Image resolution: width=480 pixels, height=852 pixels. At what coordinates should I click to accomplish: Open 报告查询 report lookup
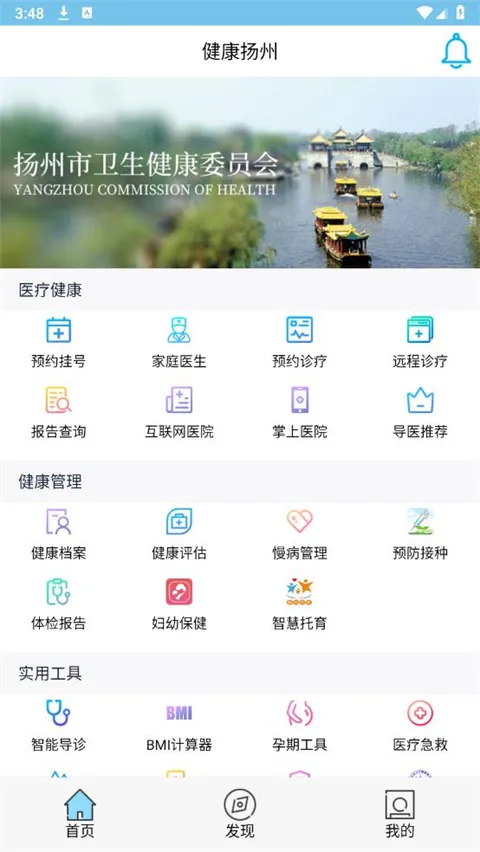click(x=59, y=413)
